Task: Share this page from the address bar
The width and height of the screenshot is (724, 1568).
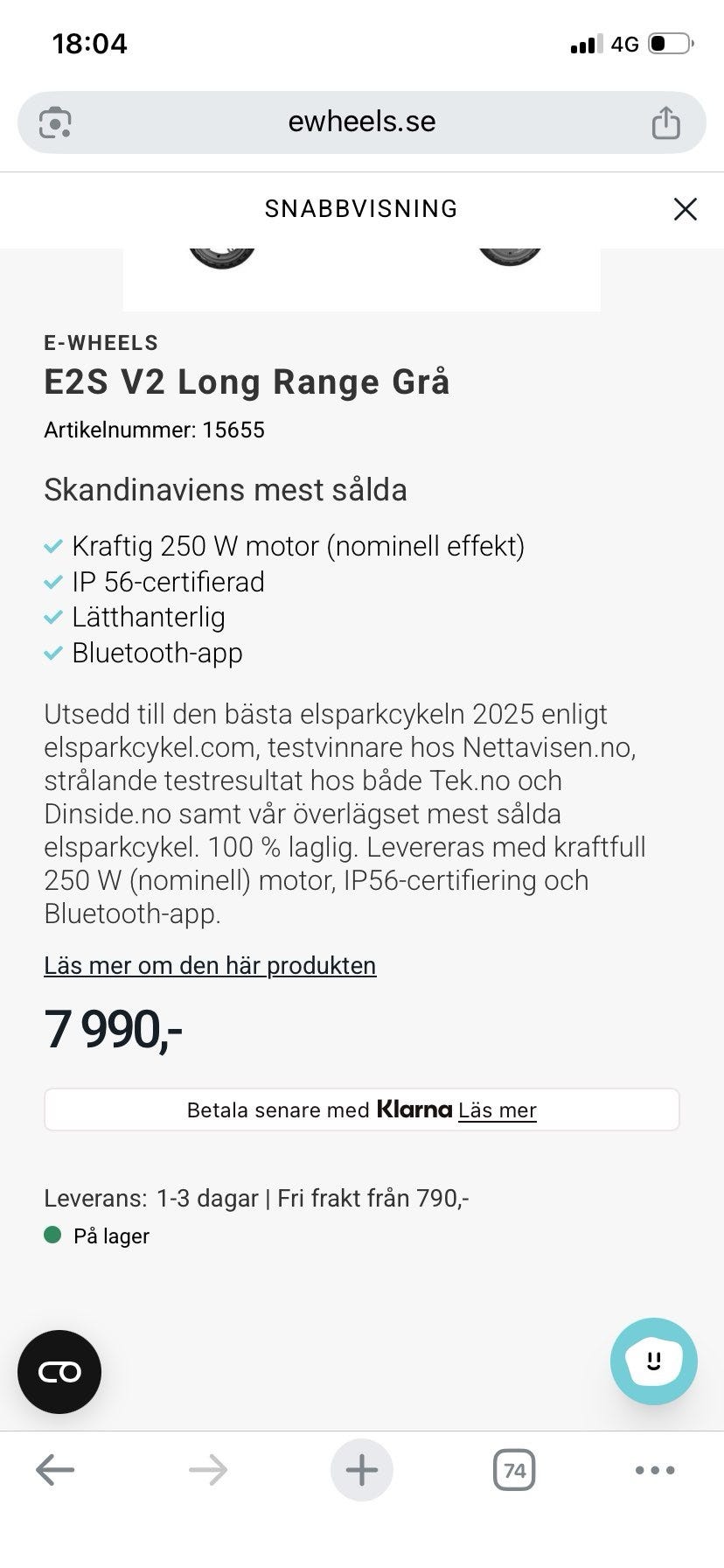Action: pos(665,122)
